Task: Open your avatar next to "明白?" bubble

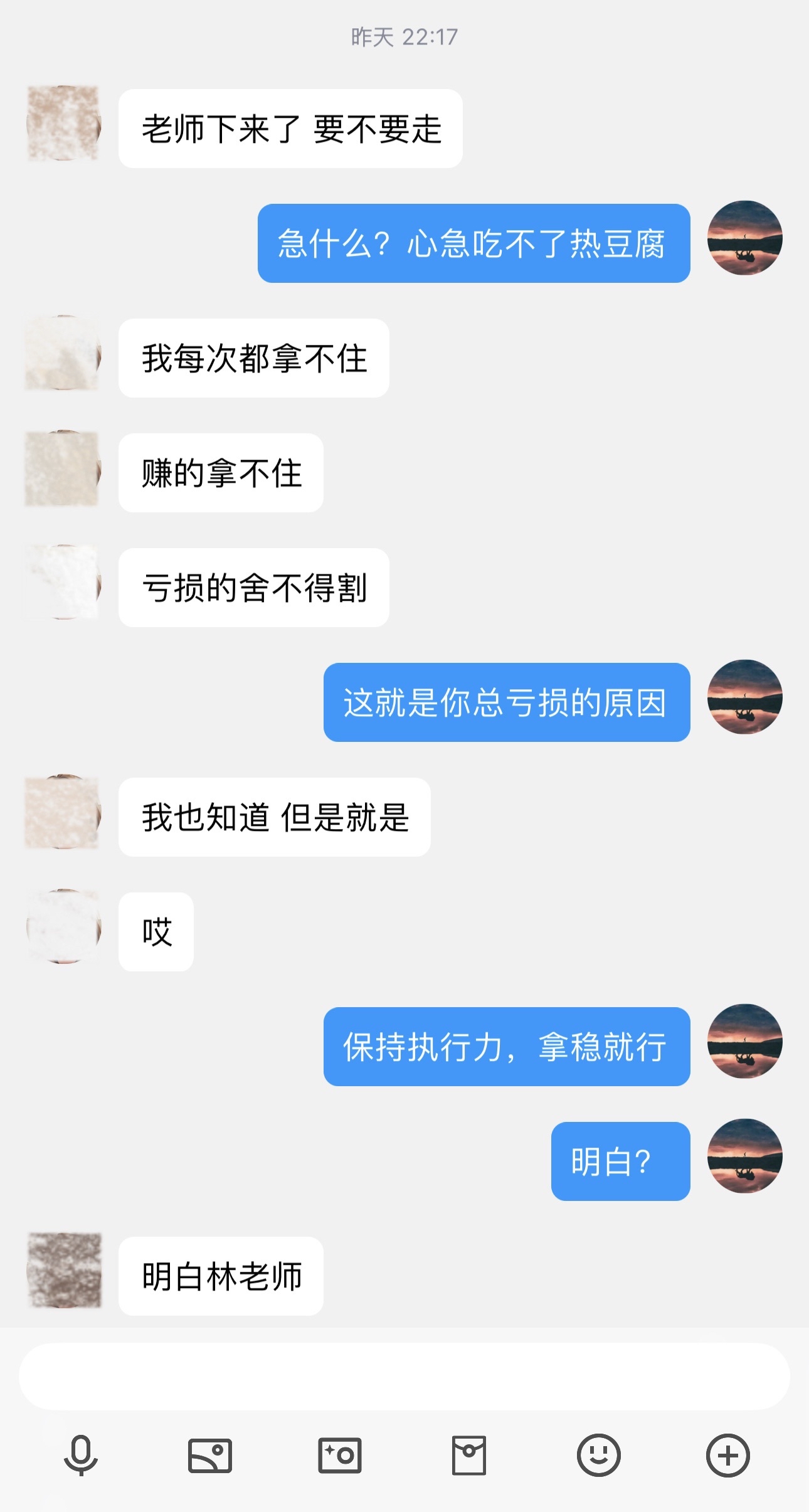Action: point(745,1160)
